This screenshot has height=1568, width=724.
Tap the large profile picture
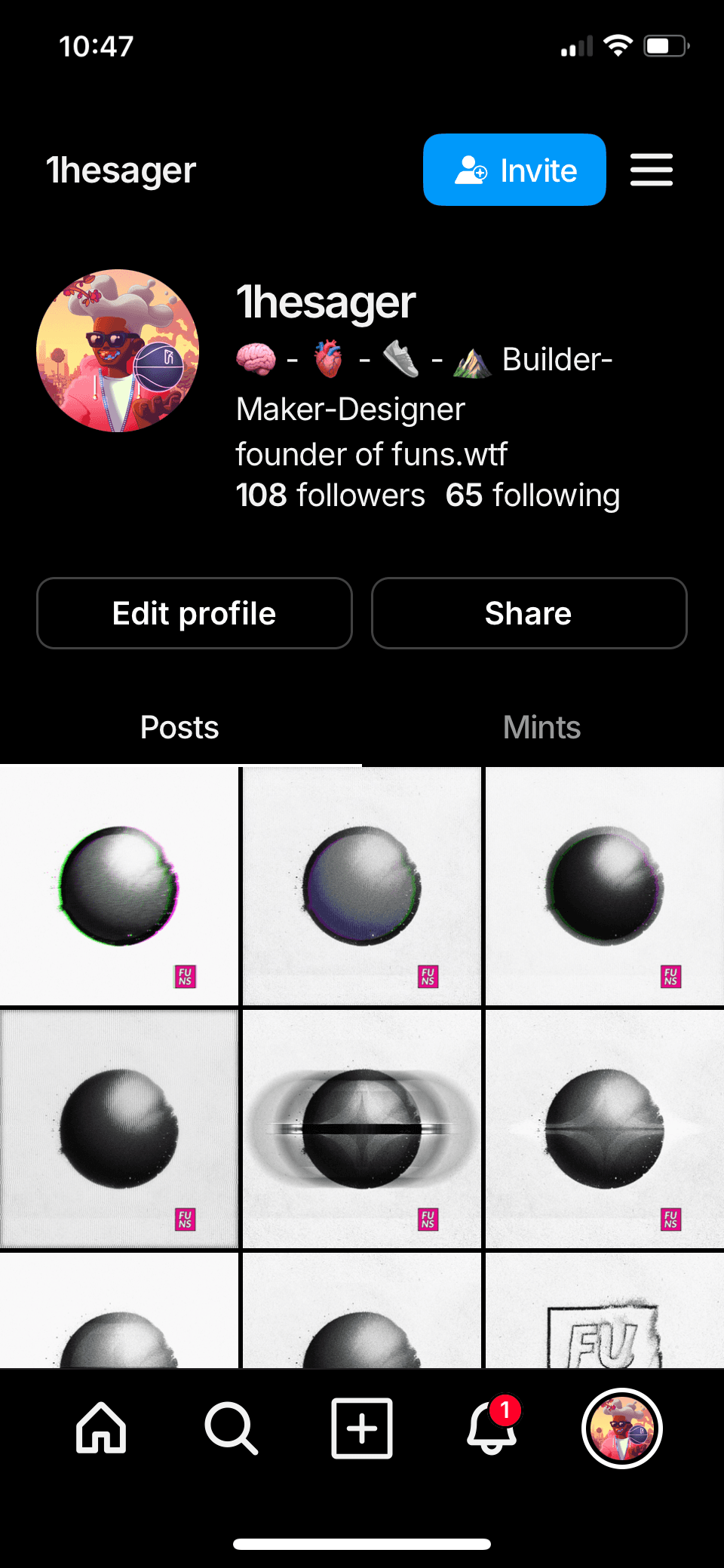[118, 351]
